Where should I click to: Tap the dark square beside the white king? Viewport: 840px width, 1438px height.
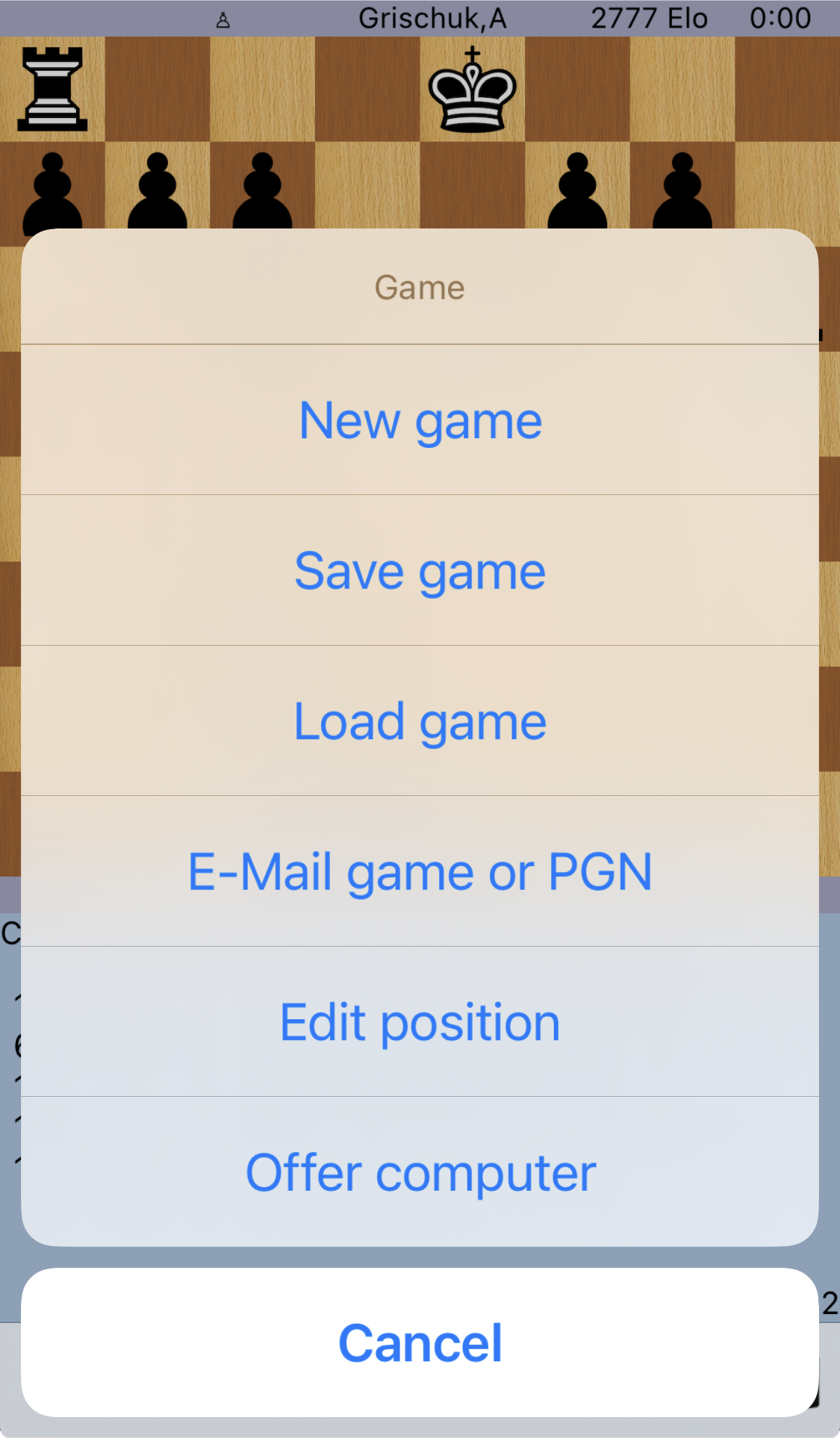[578, 90]
